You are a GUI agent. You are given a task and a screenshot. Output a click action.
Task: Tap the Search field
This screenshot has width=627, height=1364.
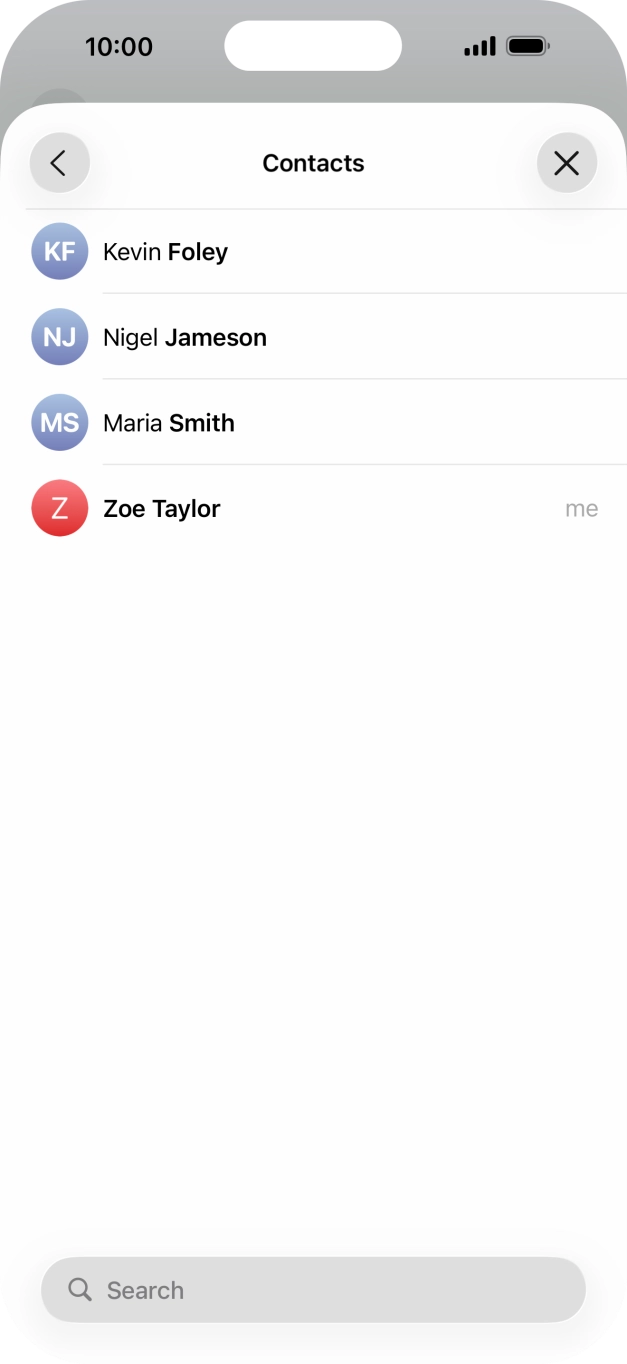click(313, 1290)
